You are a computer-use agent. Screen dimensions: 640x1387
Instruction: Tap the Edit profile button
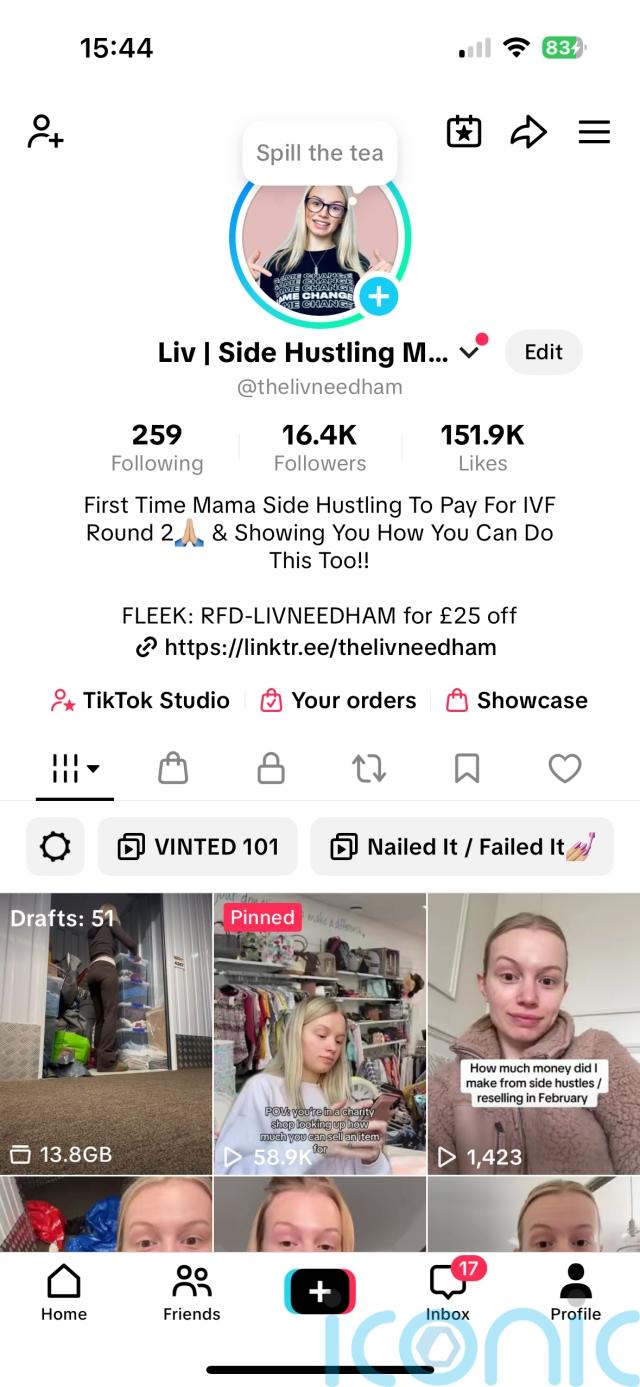coord(543,352)
